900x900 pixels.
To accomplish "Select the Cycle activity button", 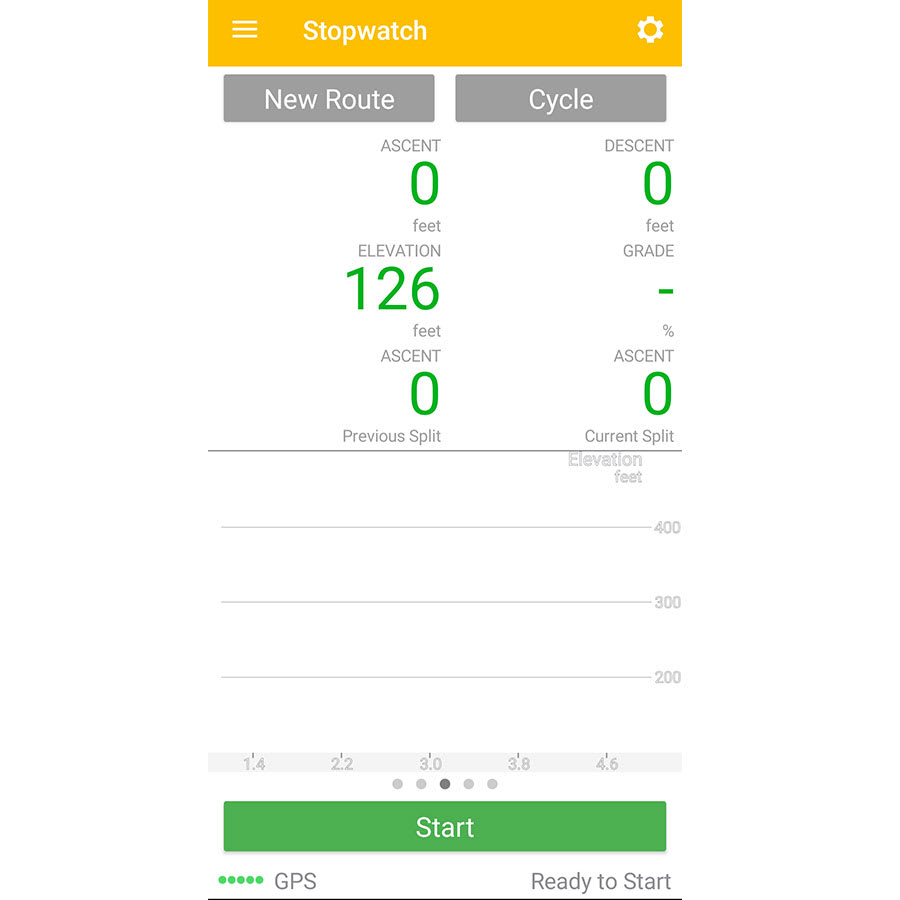I will 561,99.
